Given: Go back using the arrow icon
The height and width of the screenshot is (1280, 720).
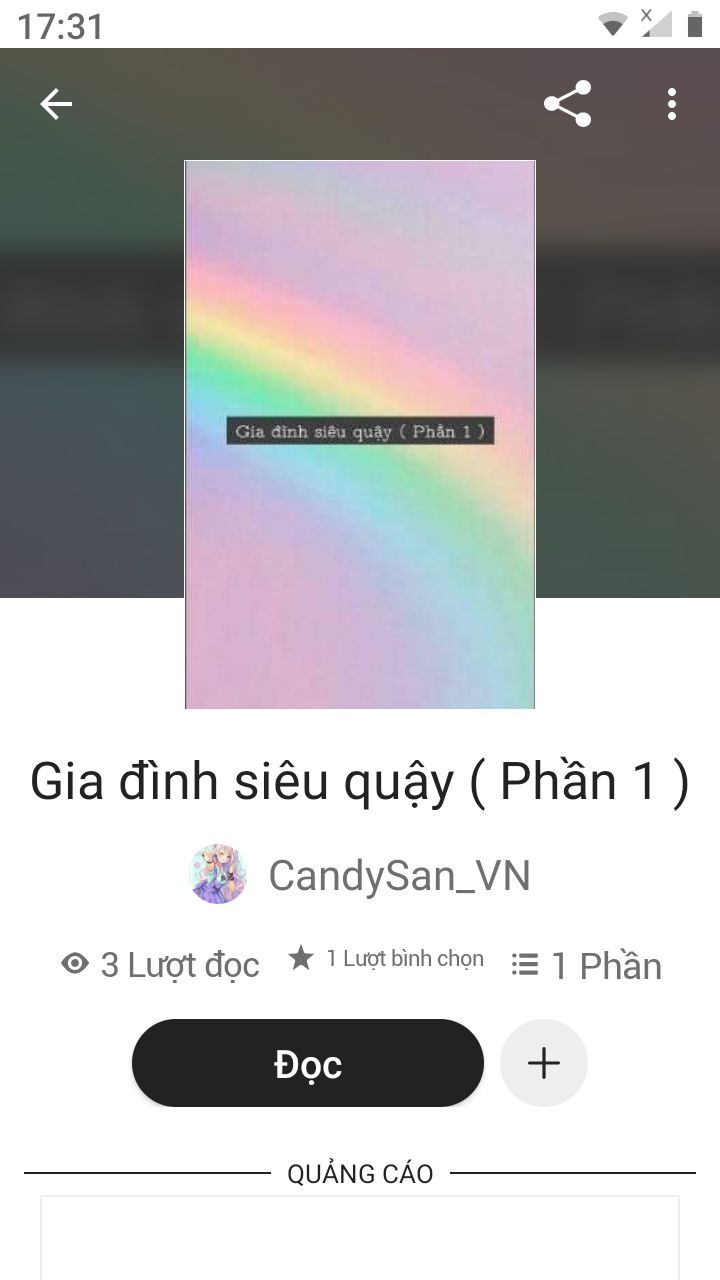Looking at the screenshot, I should (56, 104).
